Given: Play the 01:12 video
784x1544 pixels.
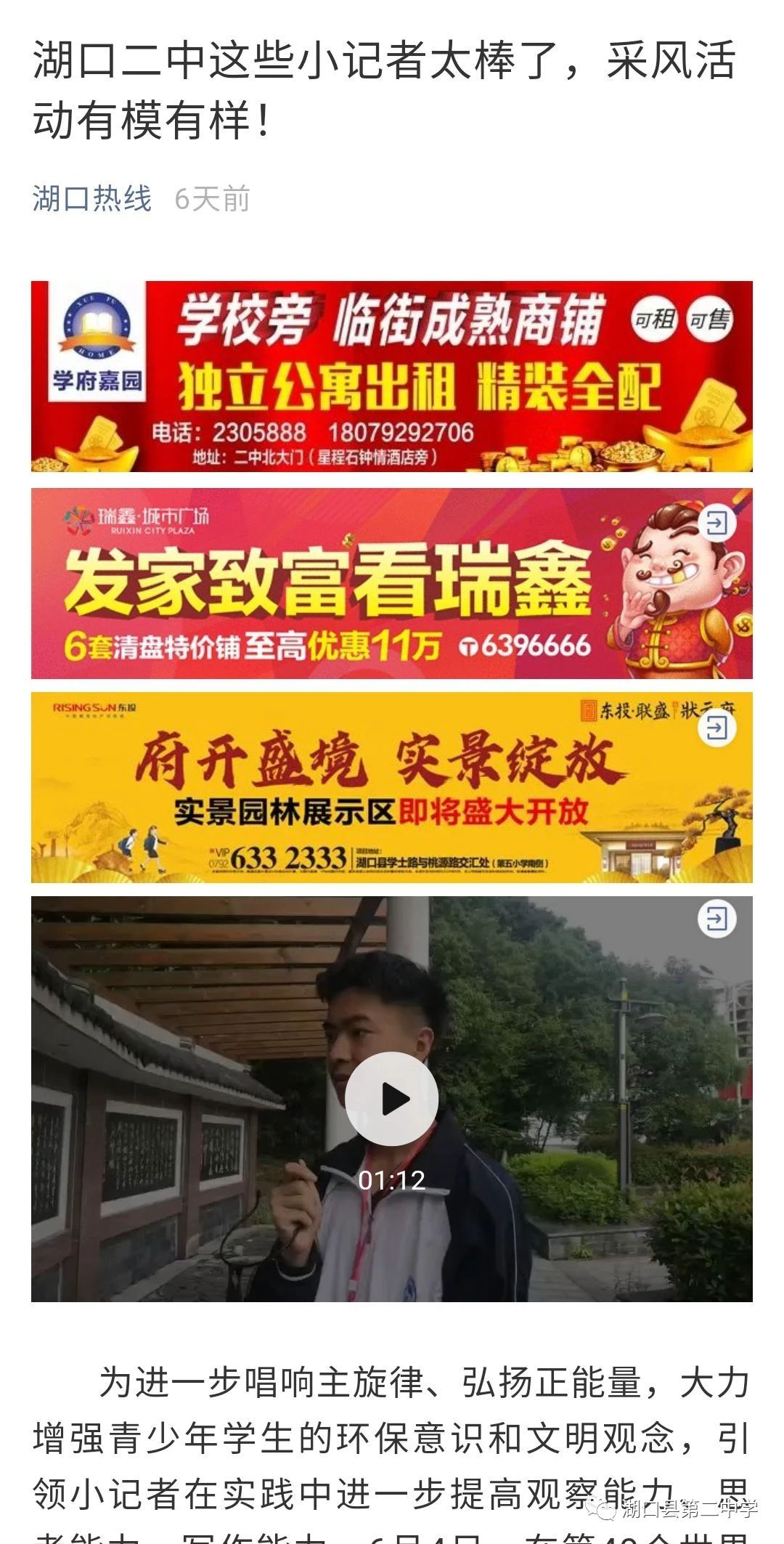Looking at the screenshot, I should coord(391,1099).
